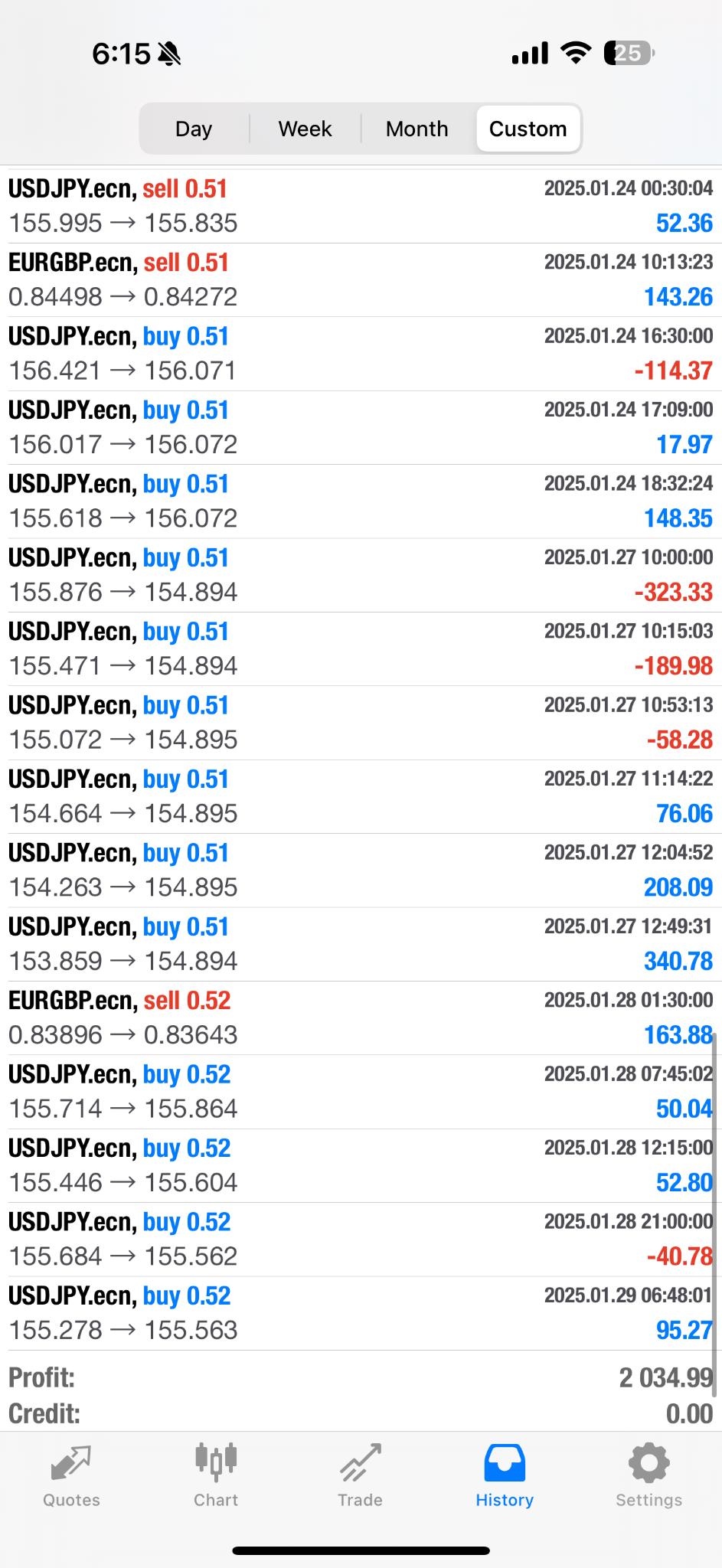Expand the USDJPY buy trade showing -323.33
This screenshot has width=722, height=1568.
(x=361, y=575)
